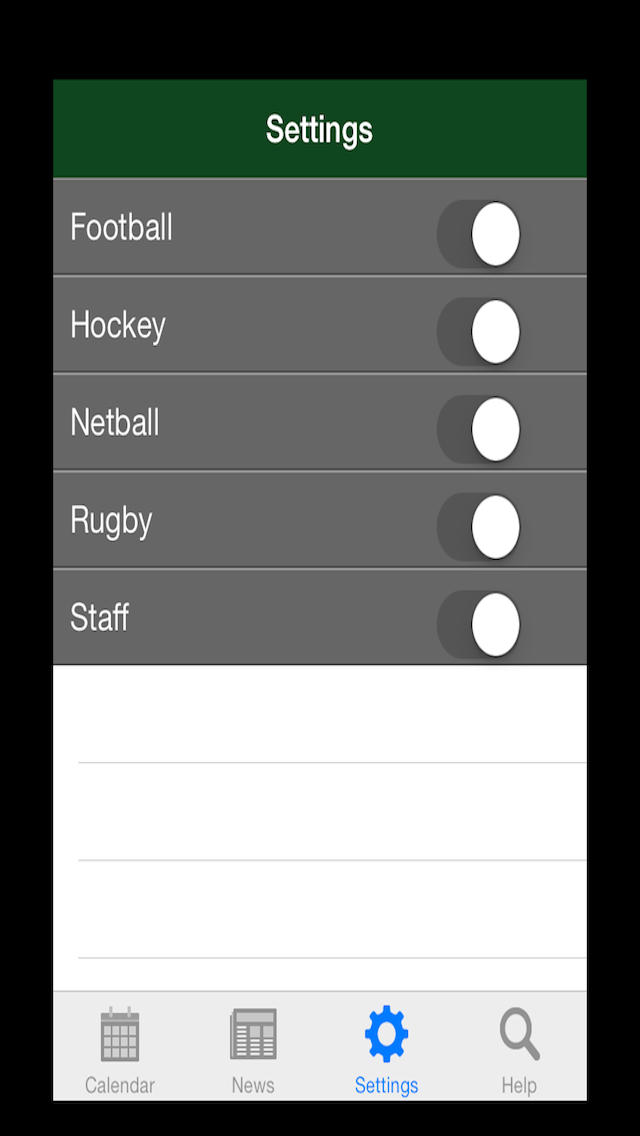
Task: Flip the Rugby switch
Action: 480,527
